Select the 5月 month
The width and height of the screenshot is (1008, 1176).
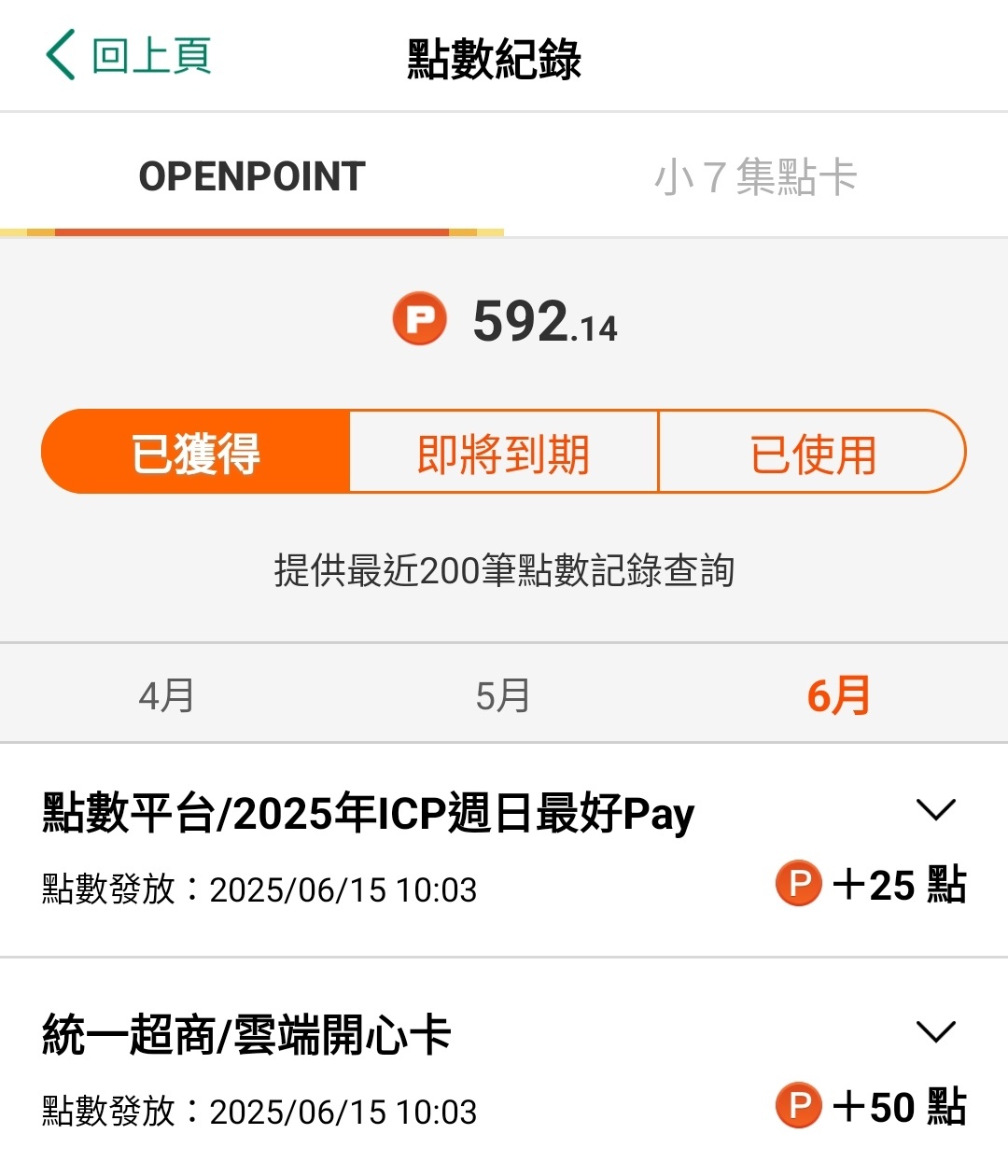pos(502,695)
